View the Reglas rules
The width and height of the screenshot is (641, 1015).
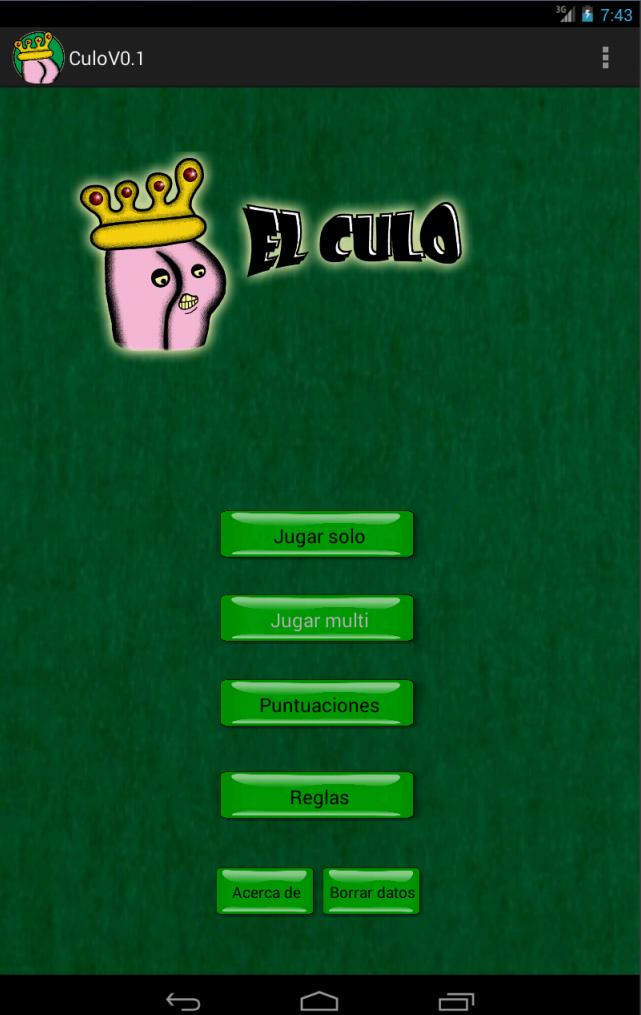point(317,796)
